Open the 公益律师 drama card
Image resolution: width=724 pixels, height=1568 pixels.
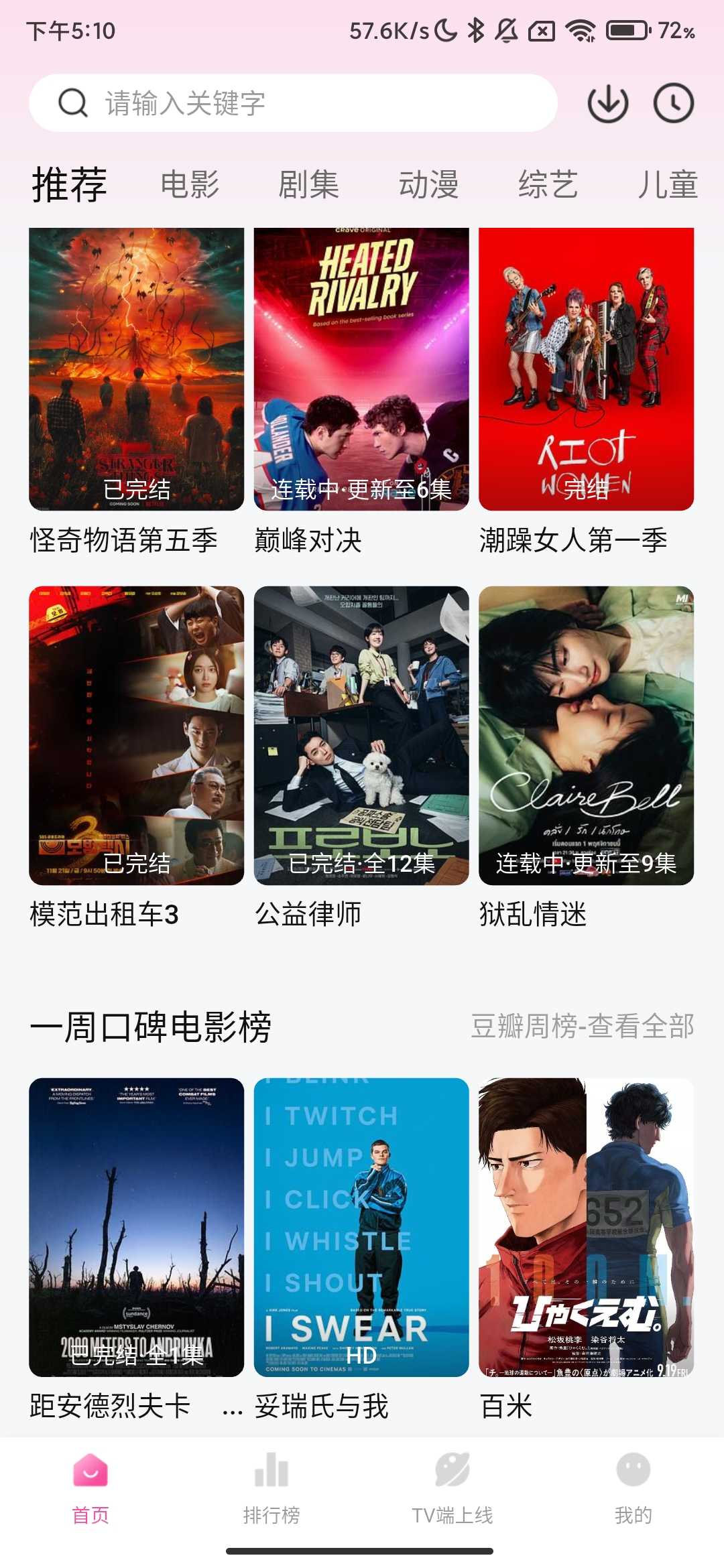pyautogui.click(x=361, y=735)
